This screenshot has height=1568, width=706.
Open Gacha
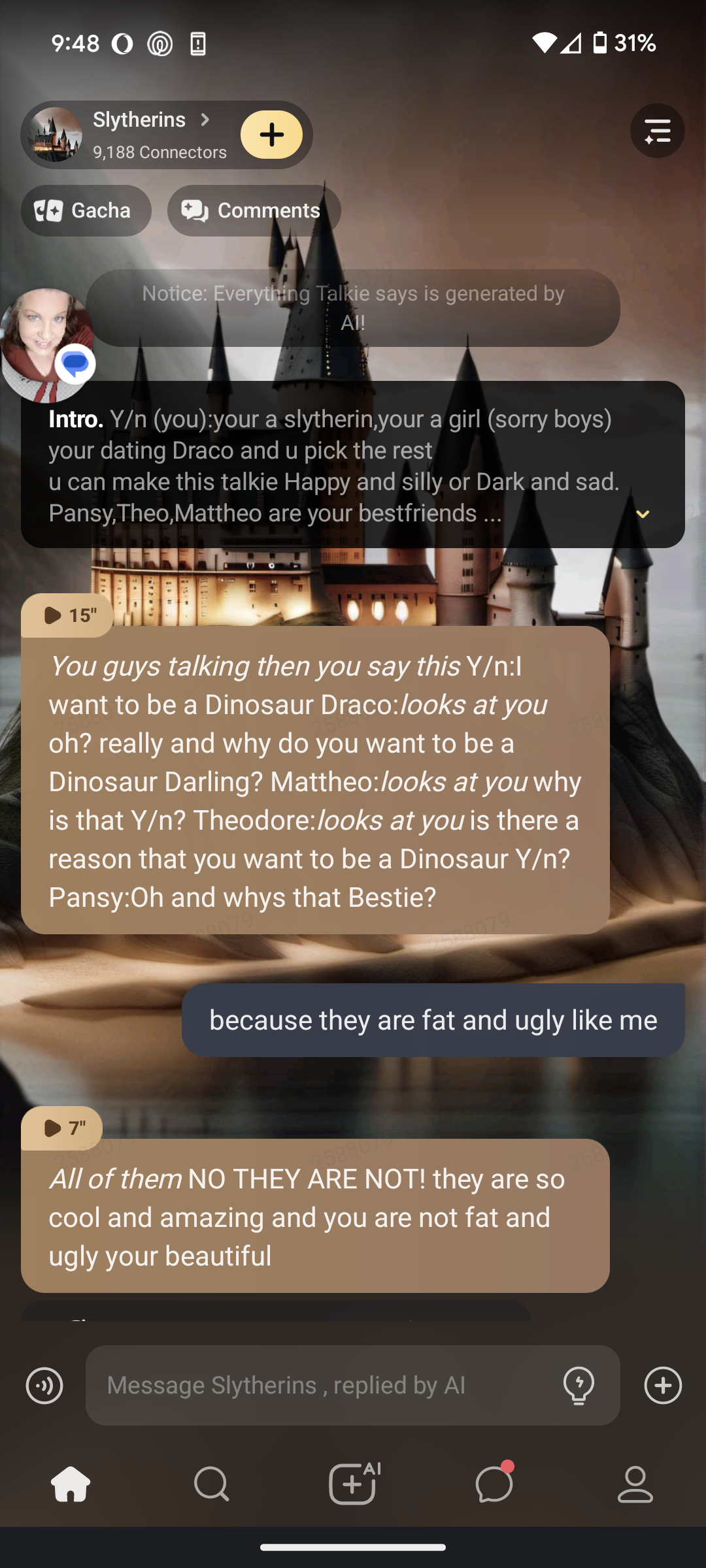pos(86,210)
